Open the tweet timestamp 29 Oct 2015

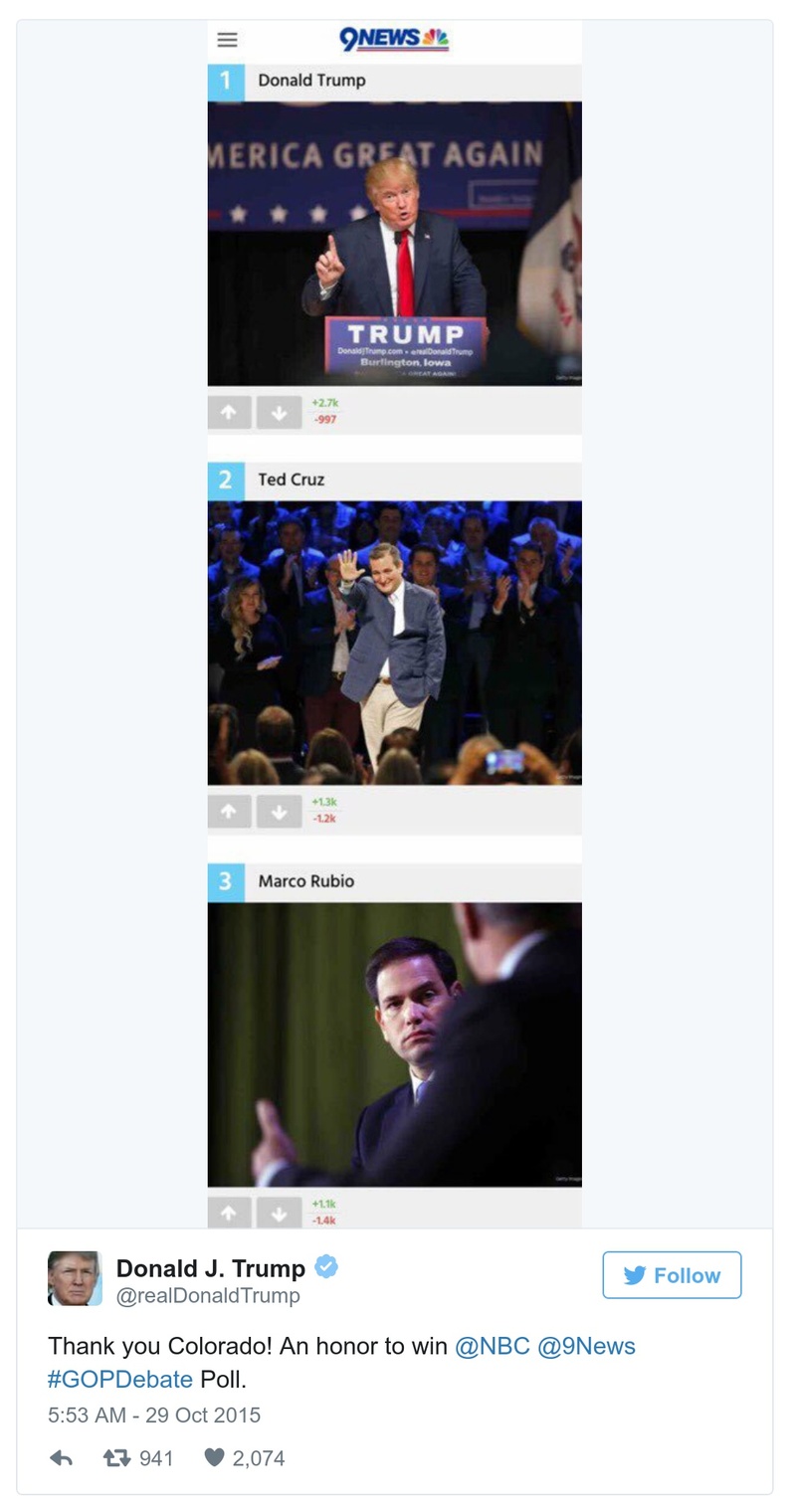click(154, 1415)
